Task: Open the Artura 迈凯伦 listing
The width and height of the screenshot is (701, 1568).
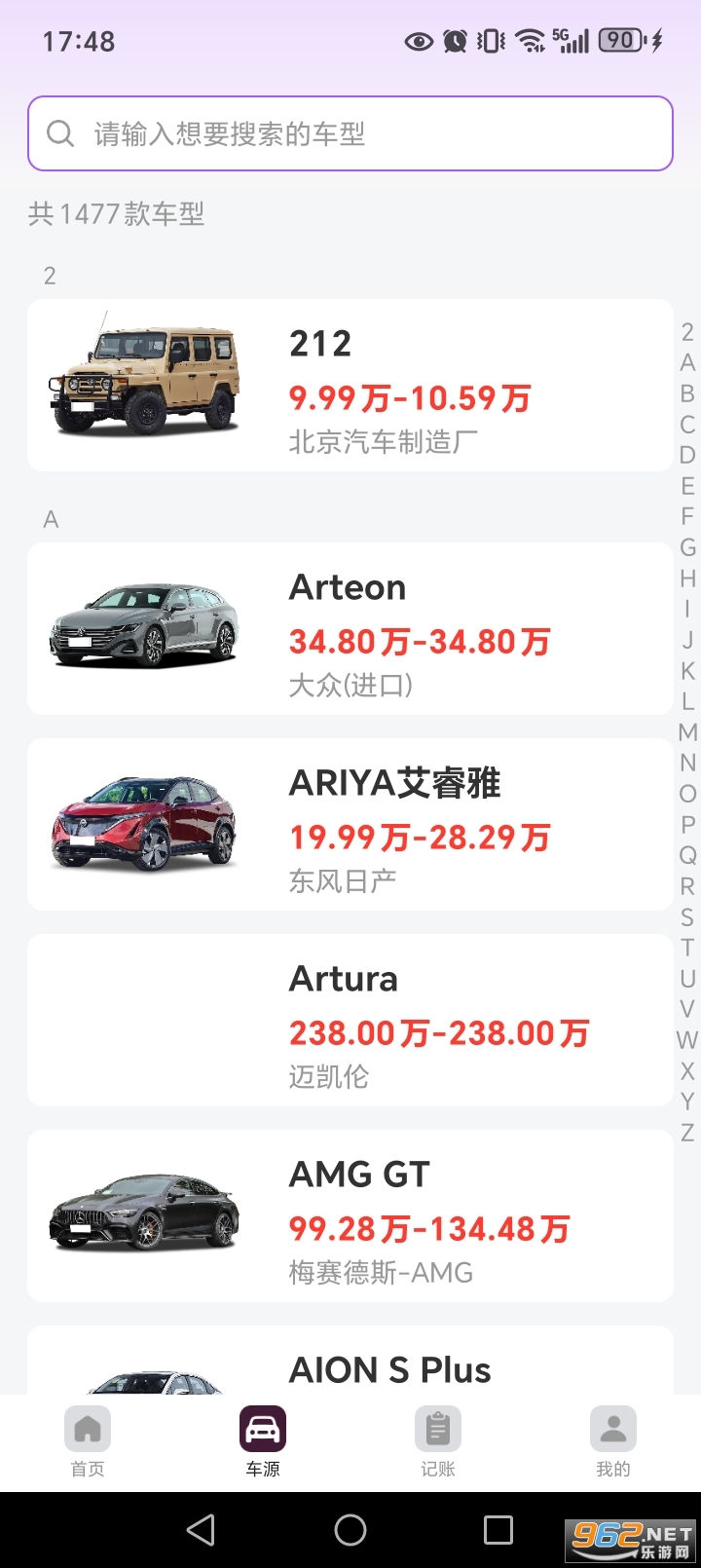Action: [350, 1020]
